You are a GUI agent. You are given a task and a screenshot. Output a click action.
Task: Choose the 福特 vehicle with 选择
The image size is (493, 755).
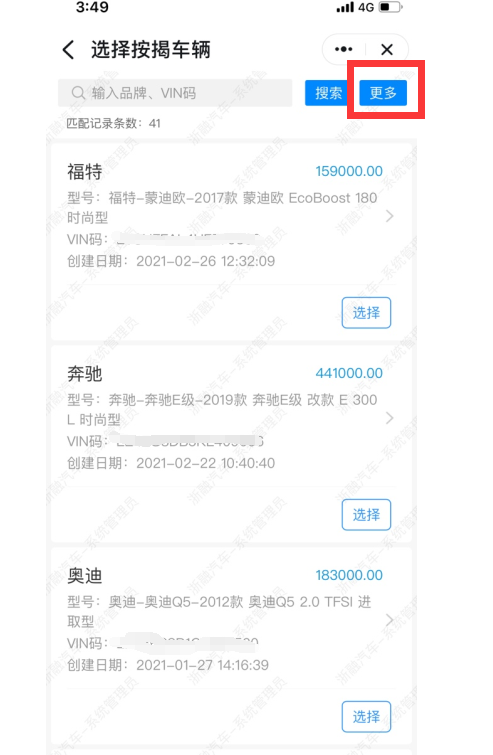[366, 313]
